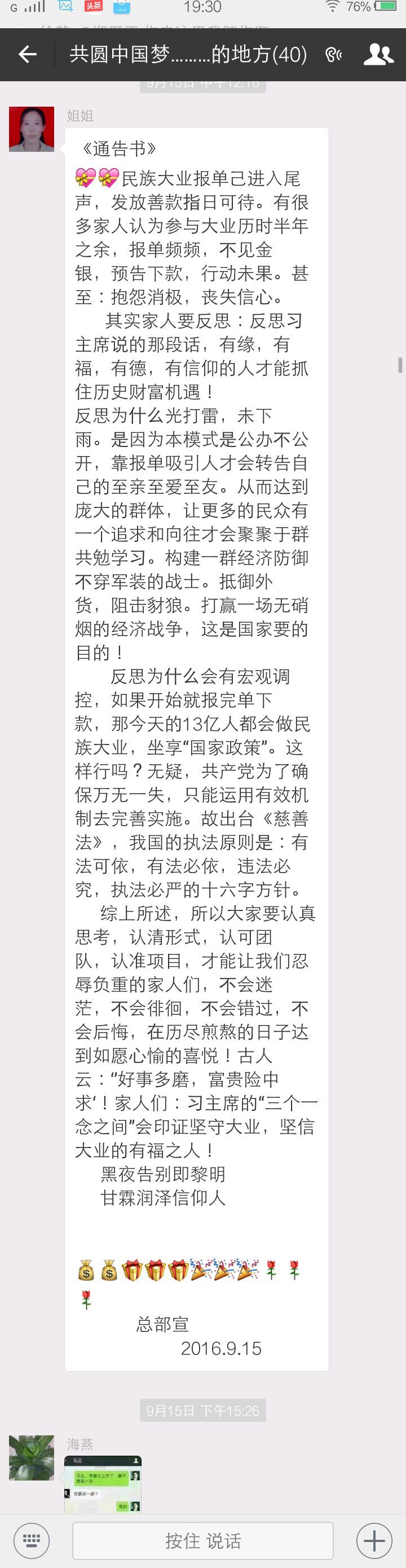Open 姐姐's profile avatar

click(x=31, y=129)
